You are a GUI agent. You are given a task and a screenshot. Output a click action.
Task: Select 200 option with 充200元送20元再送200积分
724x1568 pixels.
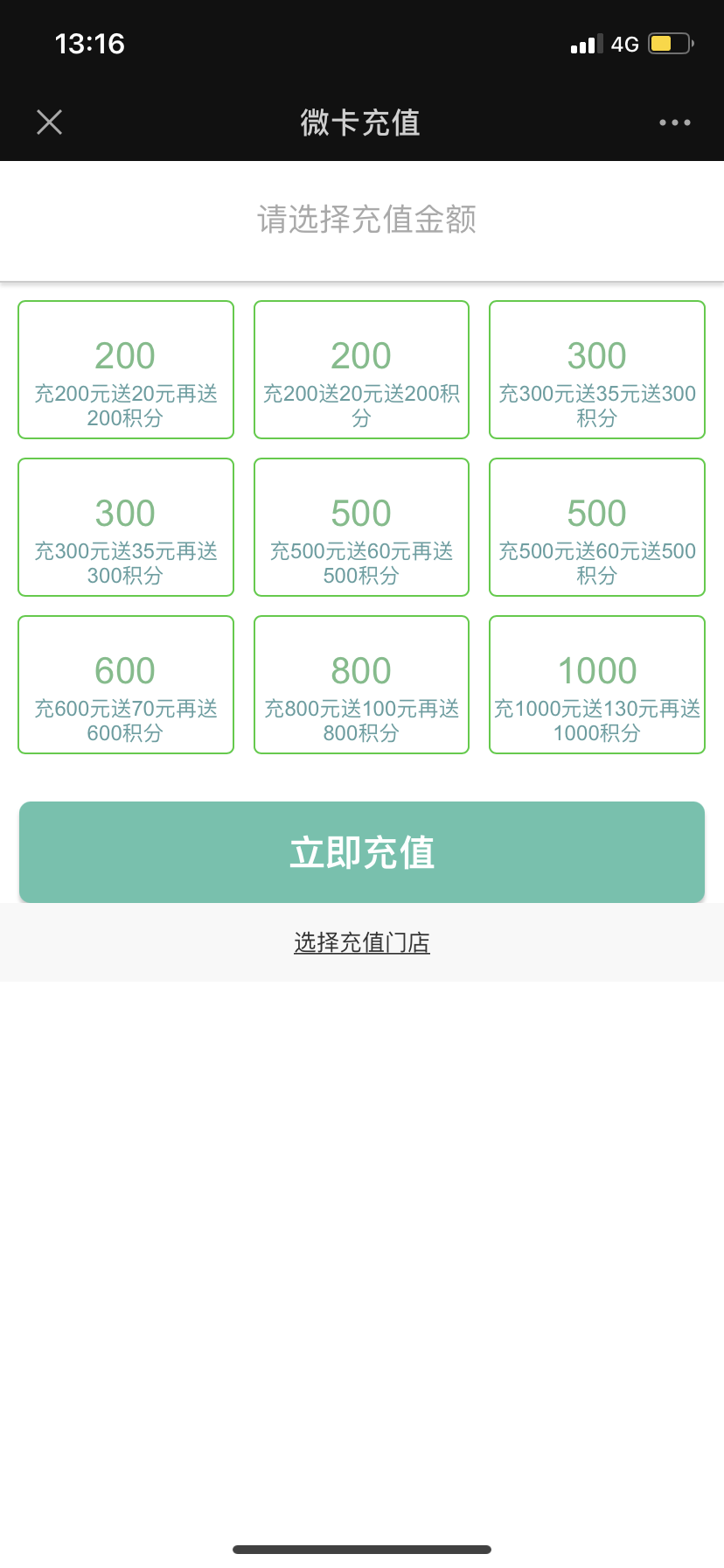point(126,370)
